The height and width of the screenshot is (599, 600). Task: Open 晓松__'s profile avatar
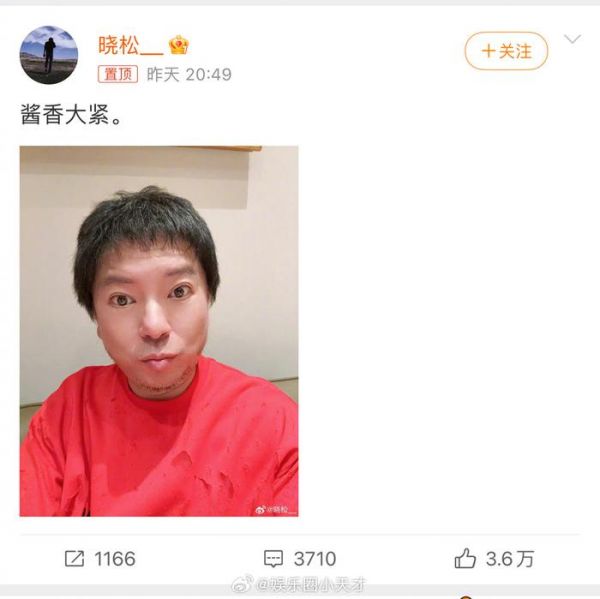coord(49,56)
